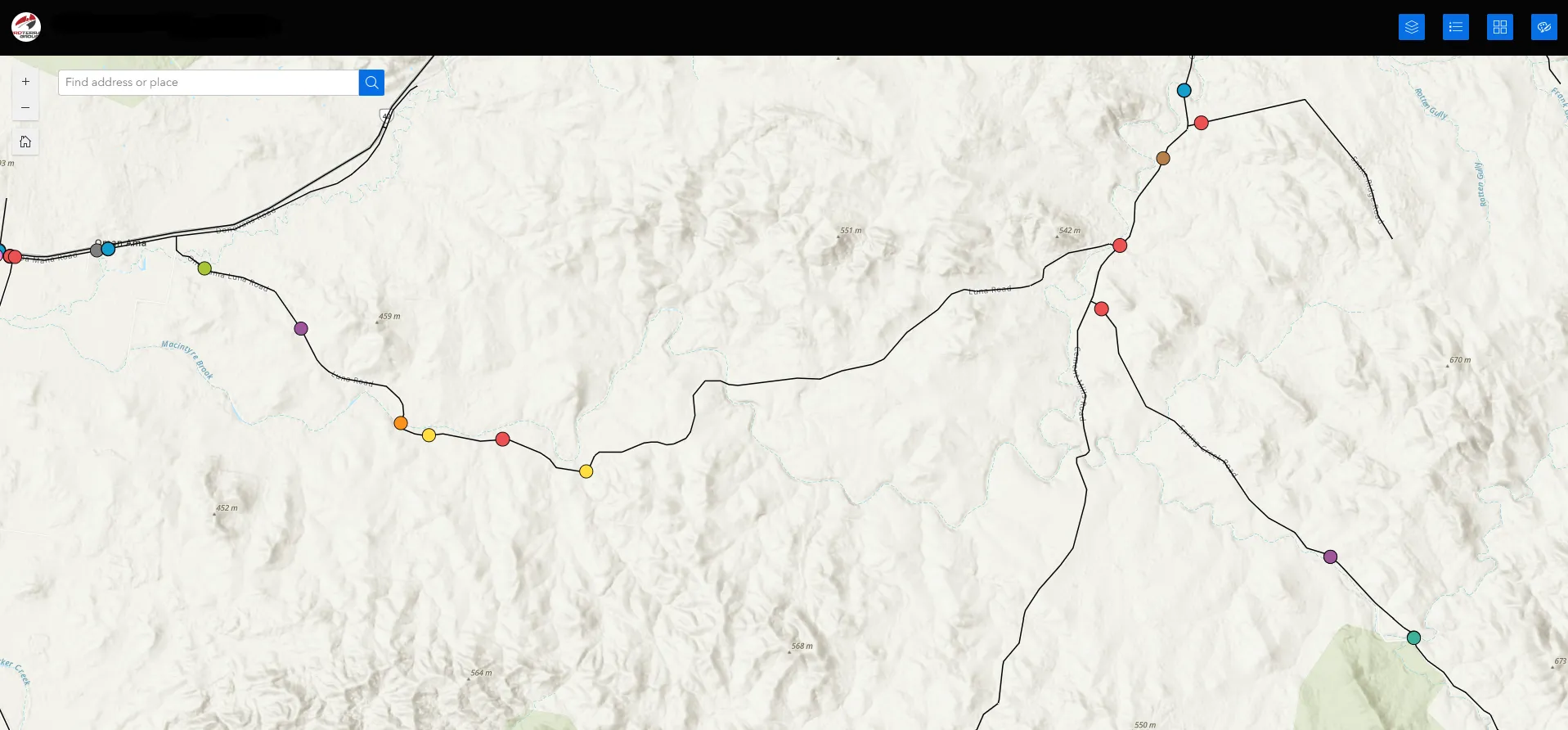1568x730 pixels.
Task: Open the map layers panel
Action: (1411, 27)
